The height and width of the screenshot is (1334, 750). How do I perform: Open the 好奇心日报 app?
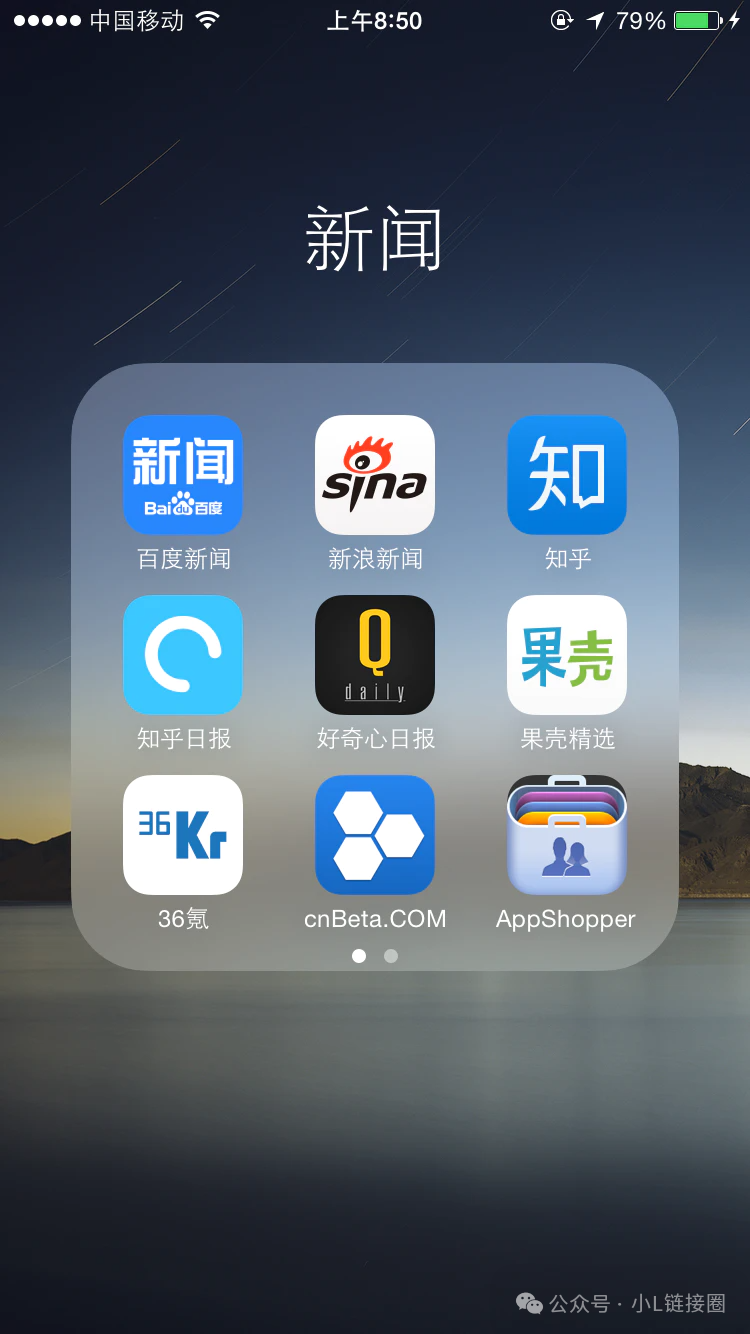pyautogui.click(x=375, y=655)
